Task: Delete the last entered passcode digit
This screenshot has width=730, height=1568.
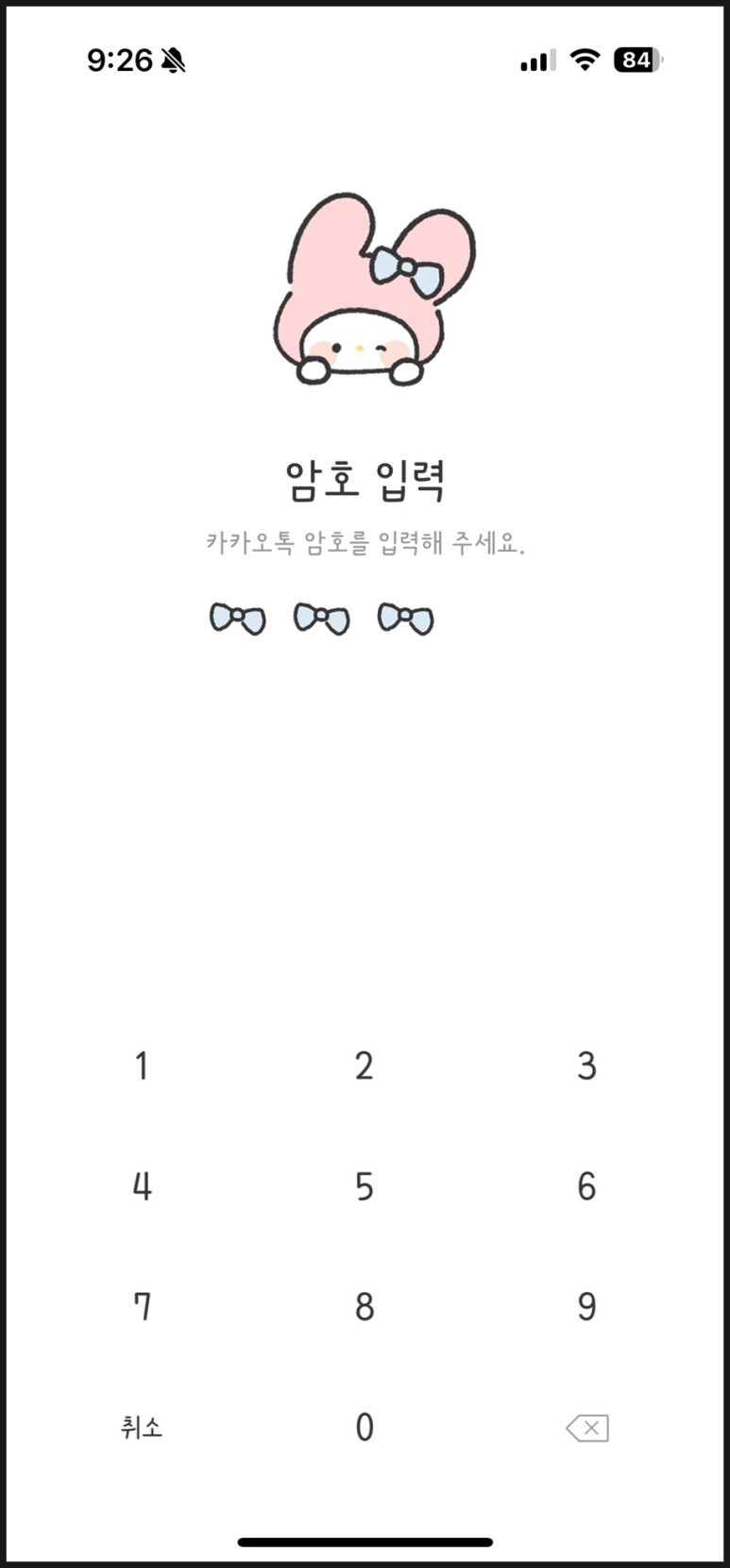Action: (x=587, y=1428)
